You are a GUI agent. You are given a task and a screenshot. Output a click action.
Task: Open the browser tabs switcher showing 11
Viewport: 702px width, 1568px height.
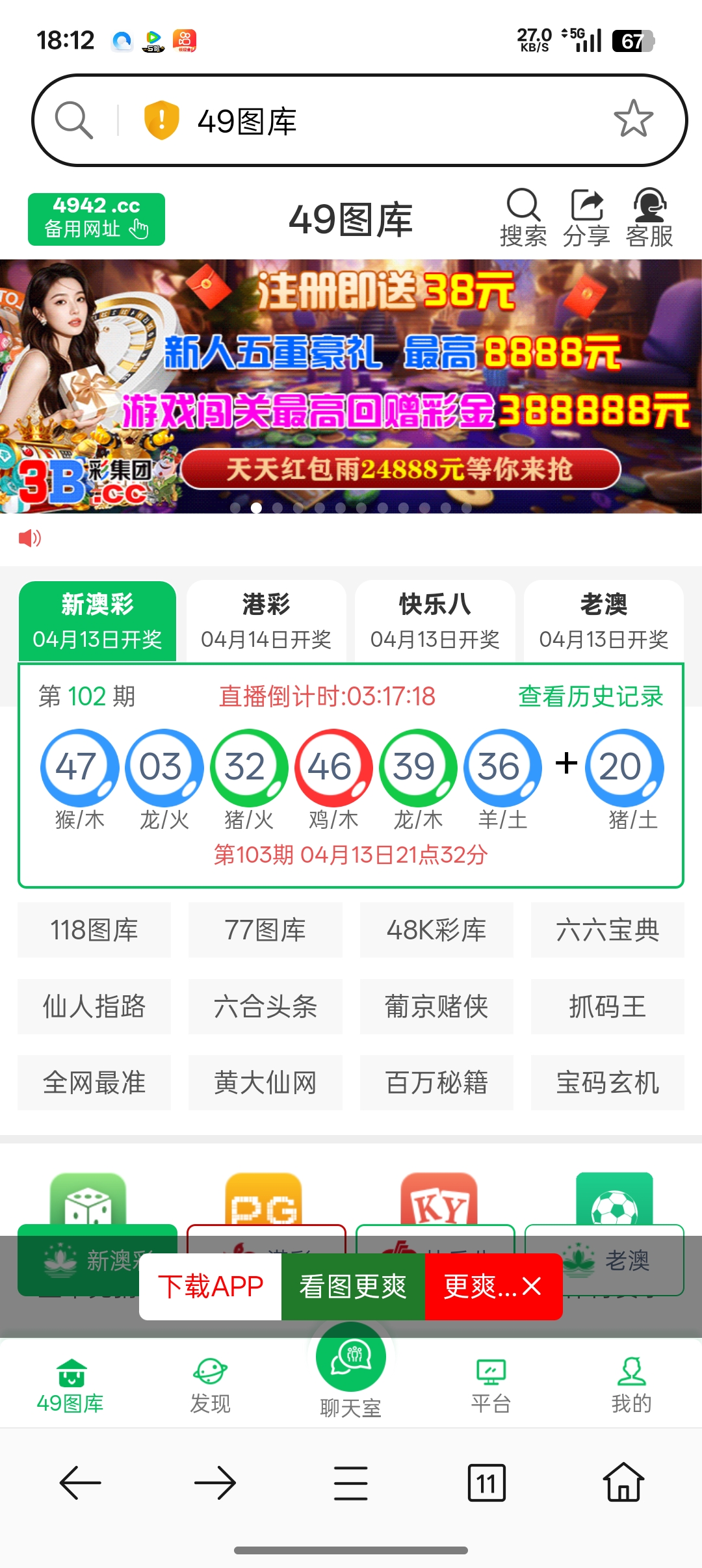(x=486, y=1483)
